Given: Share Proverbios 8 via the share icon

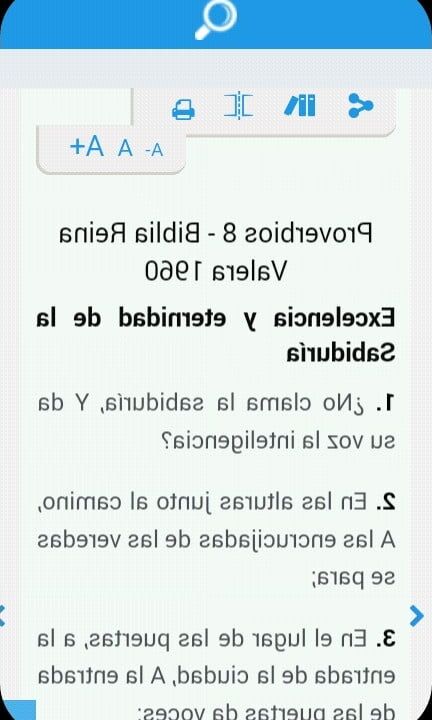Looking at the screenshot, I should (x=360, y=106).
